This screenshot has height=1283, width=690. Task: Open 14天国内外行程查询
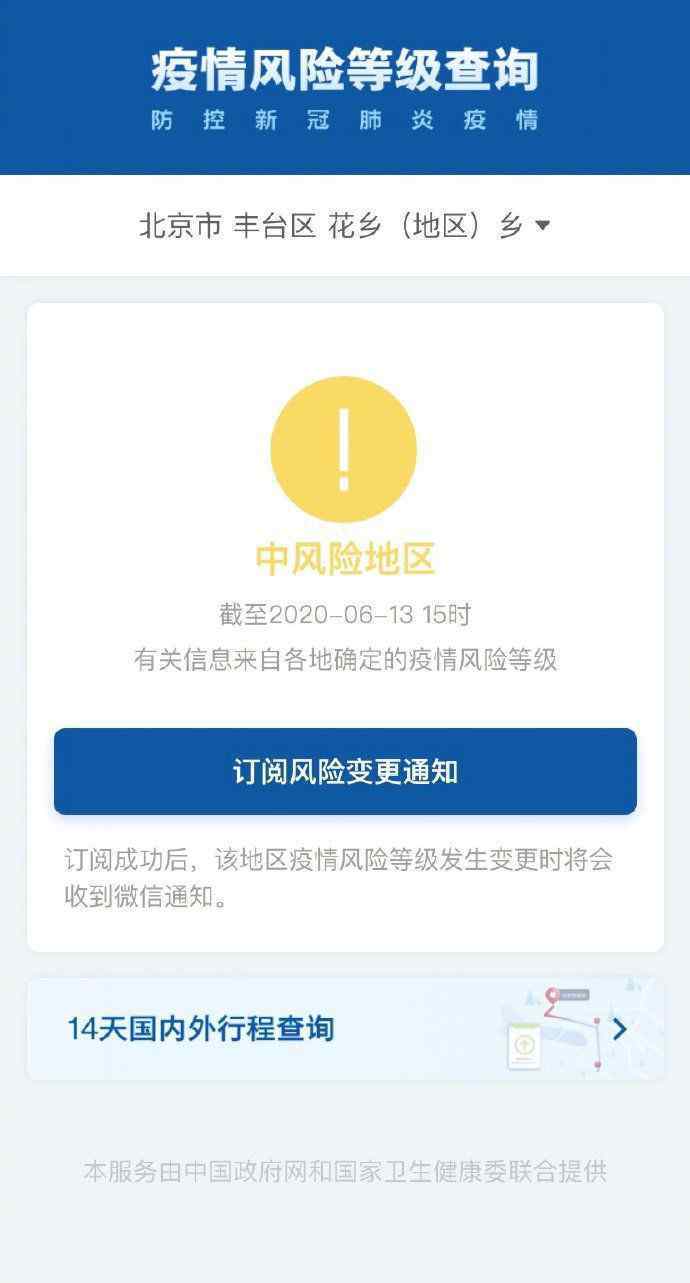(345, 1028)
